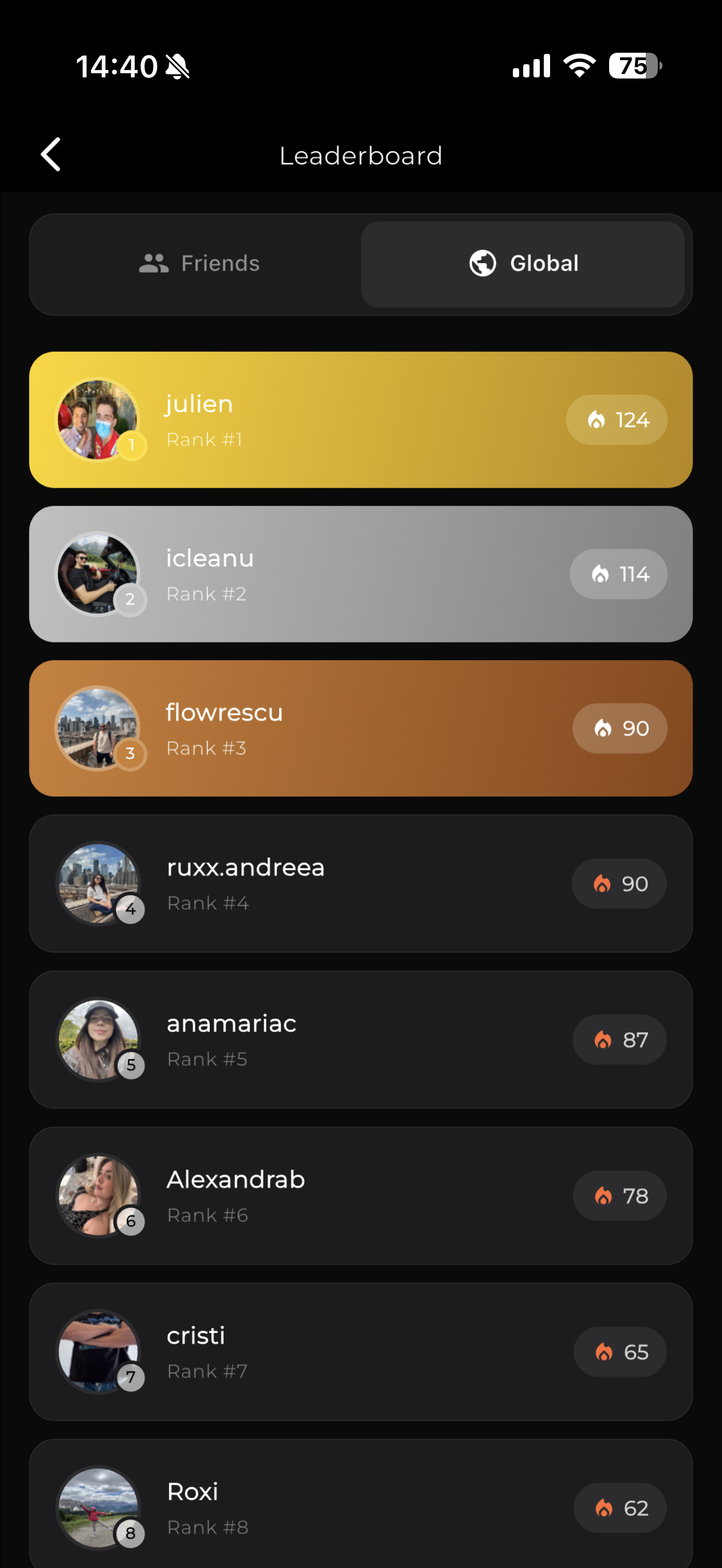Click Roxi's leaderboard row
The width and height of the screenshot is (722, 1568).
pyautogui.click(x=360, y=1503)
